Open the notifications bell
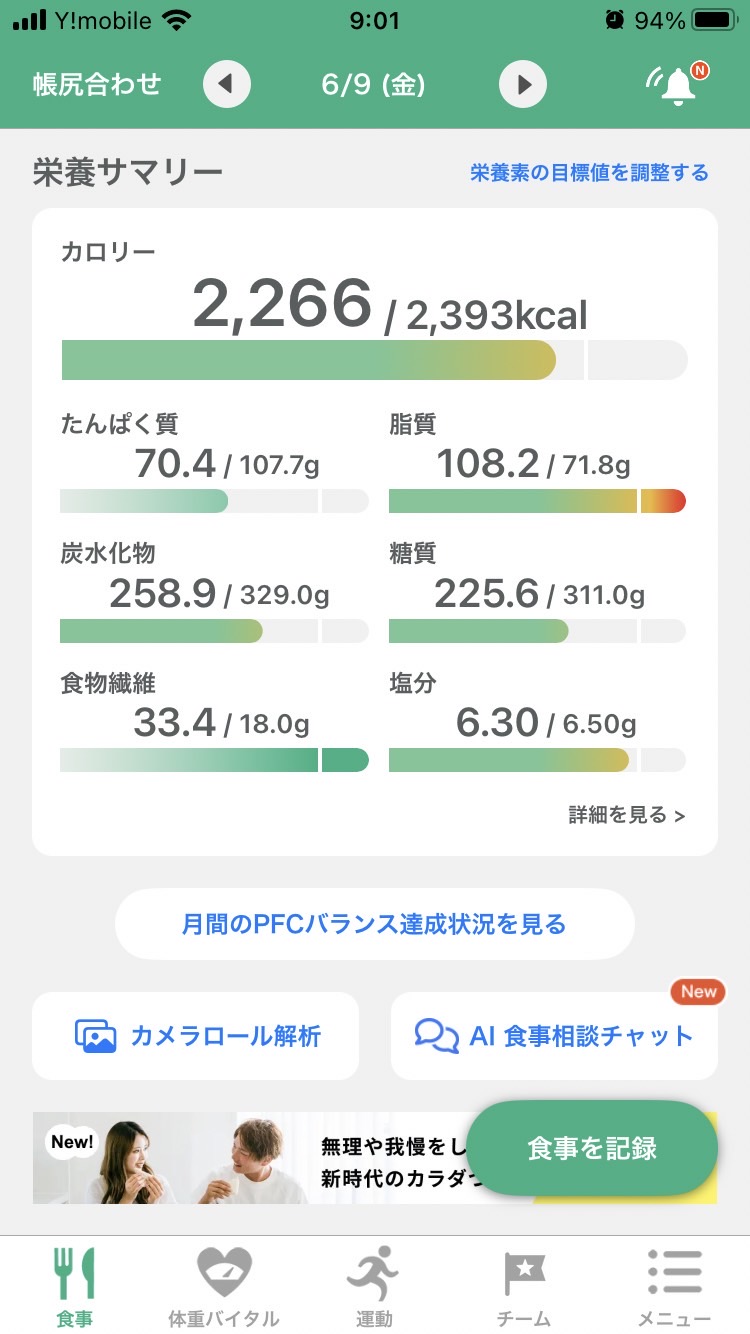 (x=677, y=84)
